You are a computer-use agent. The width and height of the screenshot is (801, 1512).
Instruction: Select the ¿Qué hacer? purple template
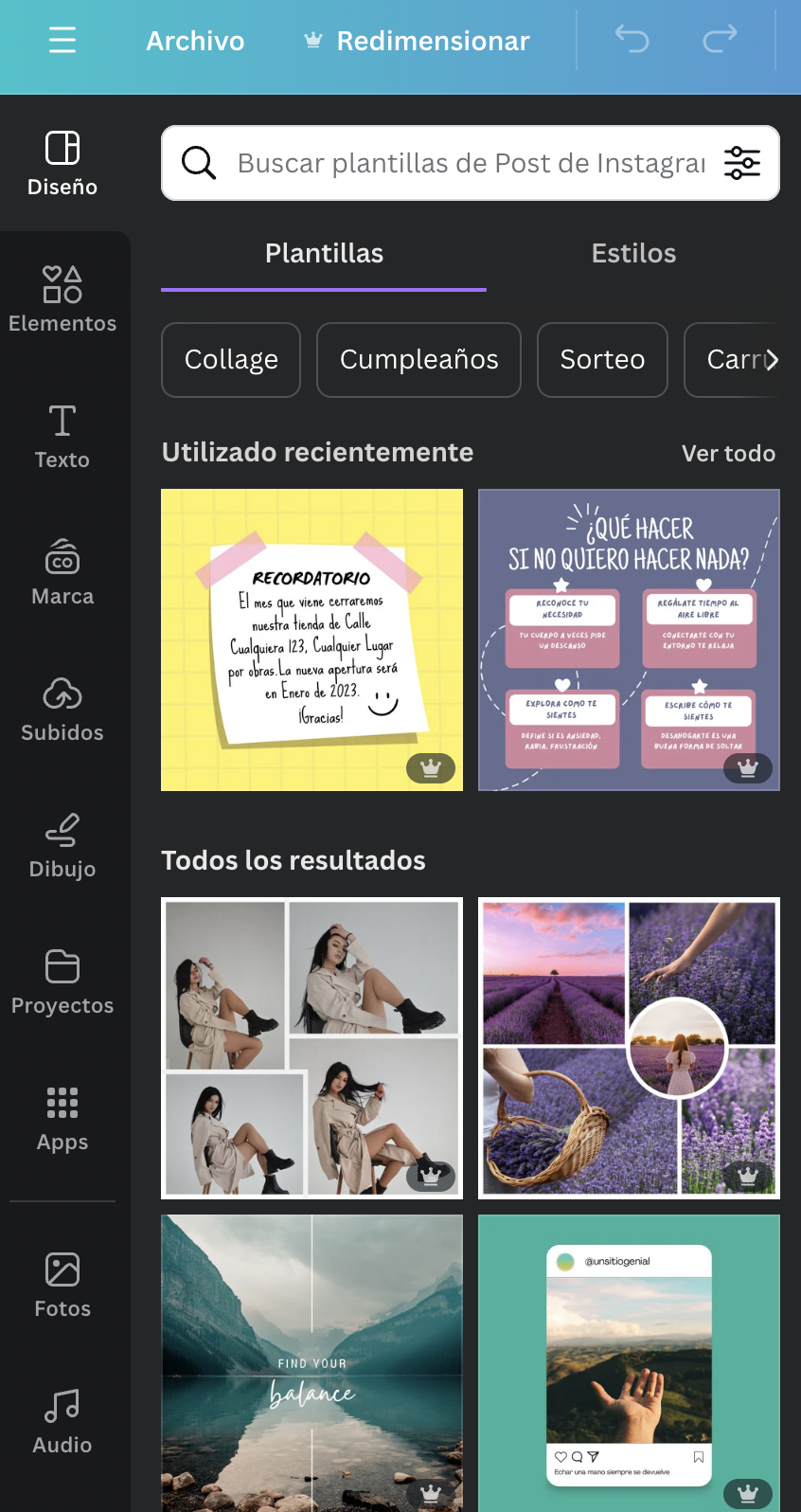(x=629, y=639)
